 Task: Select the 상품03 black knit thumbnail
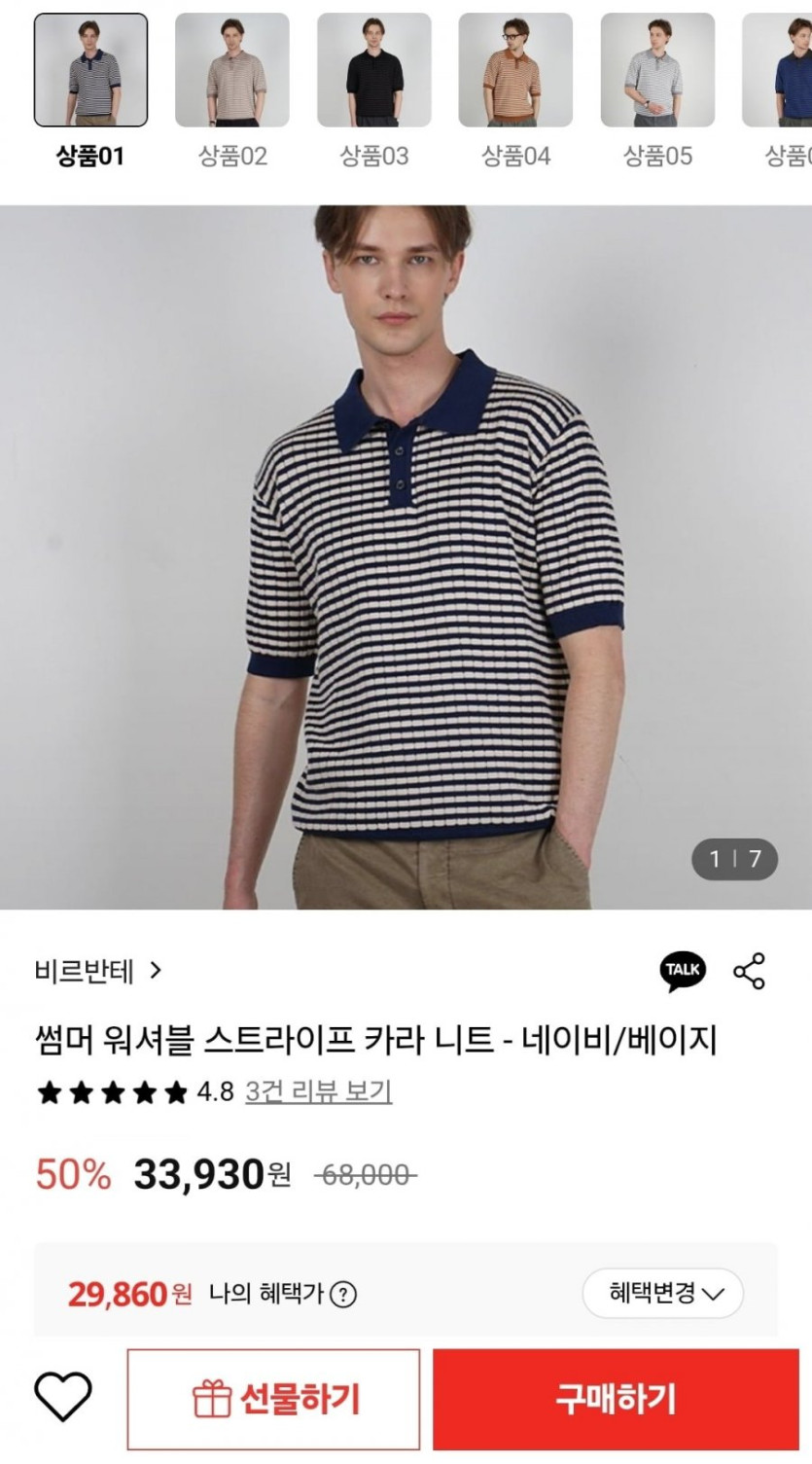pos(373,70)
